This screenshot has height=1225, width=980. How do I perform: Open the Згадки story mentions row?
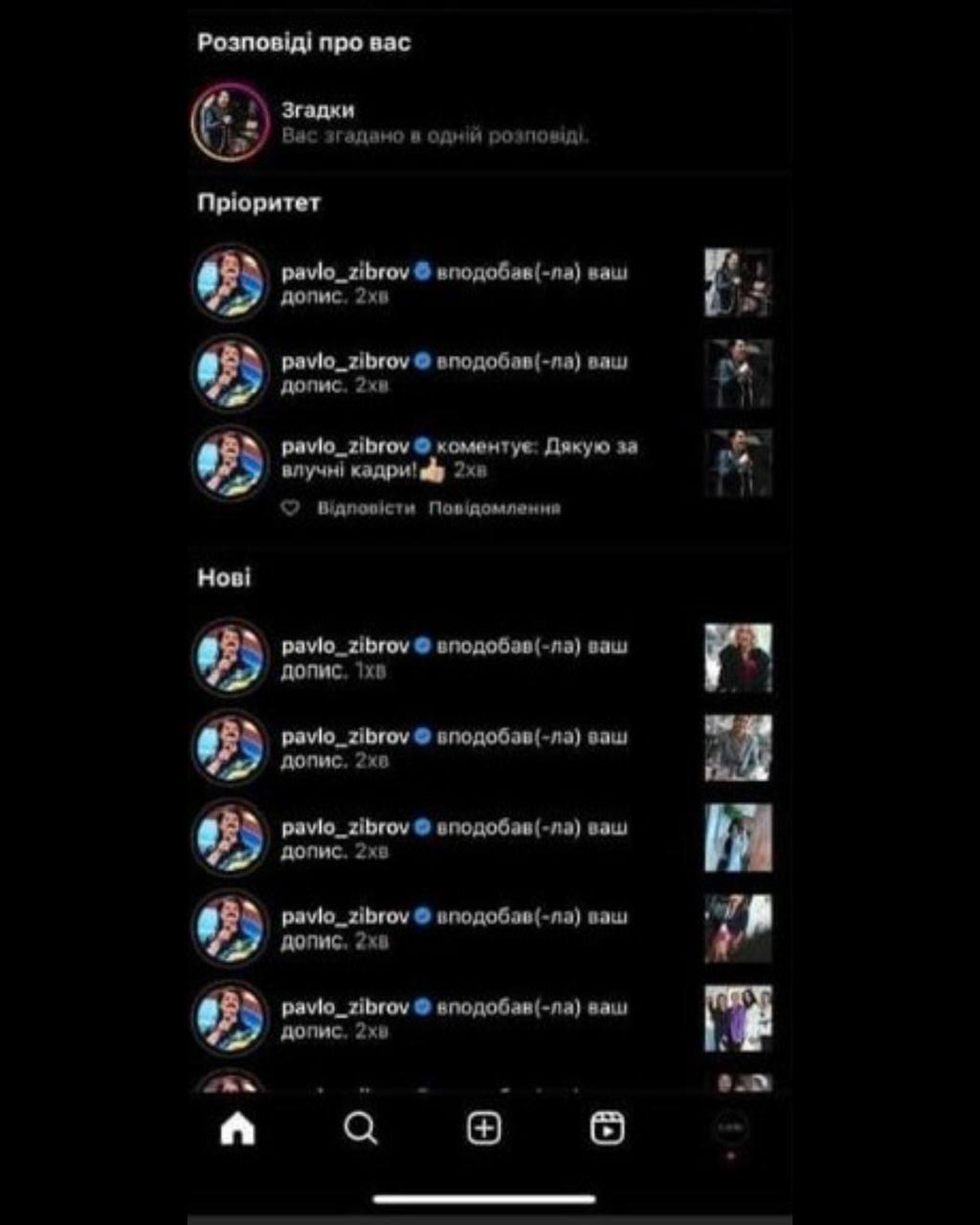[435, 122]
